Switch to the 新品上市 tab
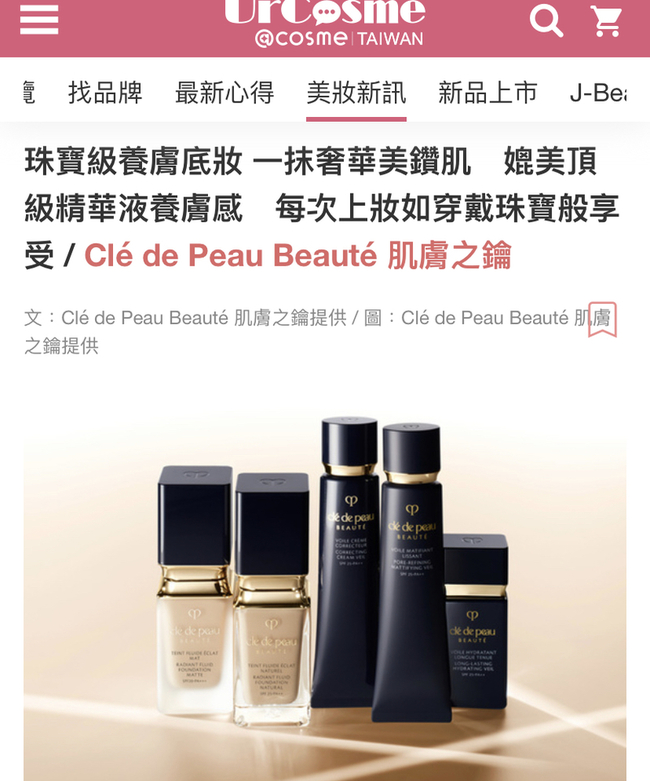Image resolution: width=650 pixels, height=781 pixels. pos(487,93)
